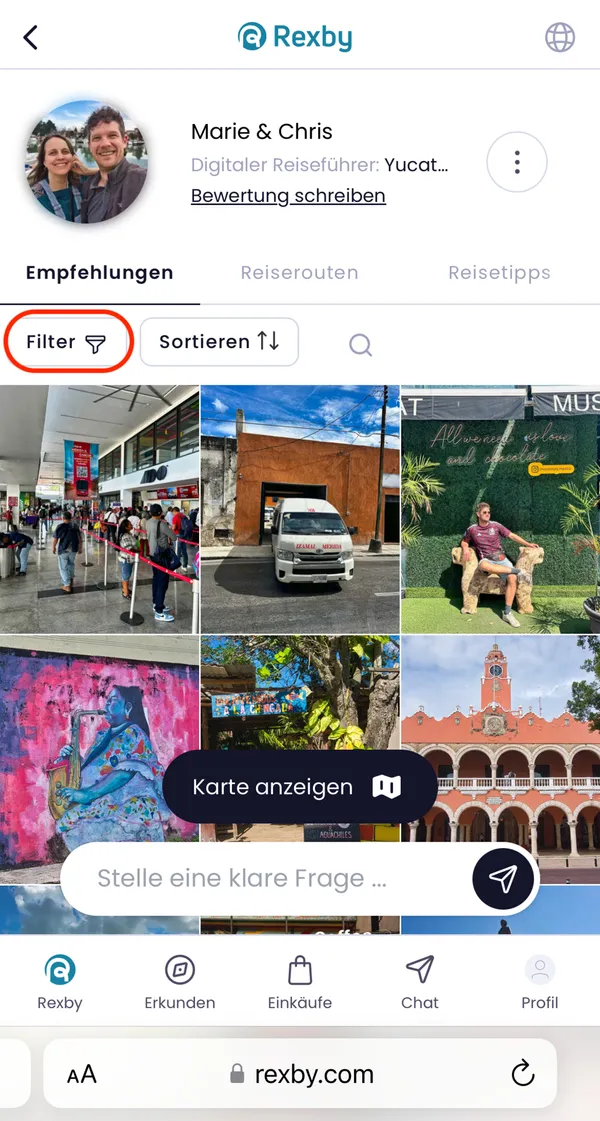
Task: Tap Karte anzeigen to show the map
Action: point(300,787)
